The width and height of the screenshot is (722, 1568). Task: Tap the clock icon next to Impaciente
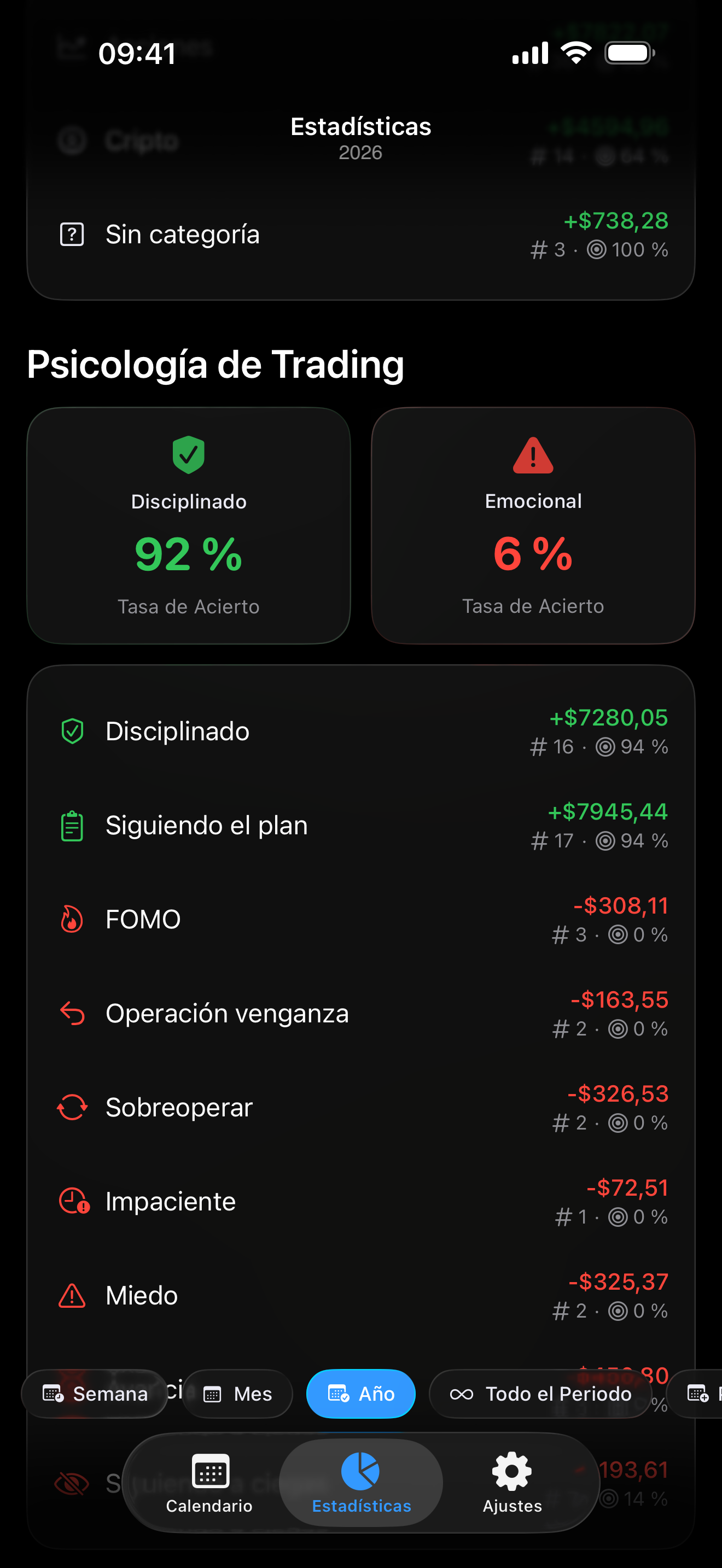72,1201
